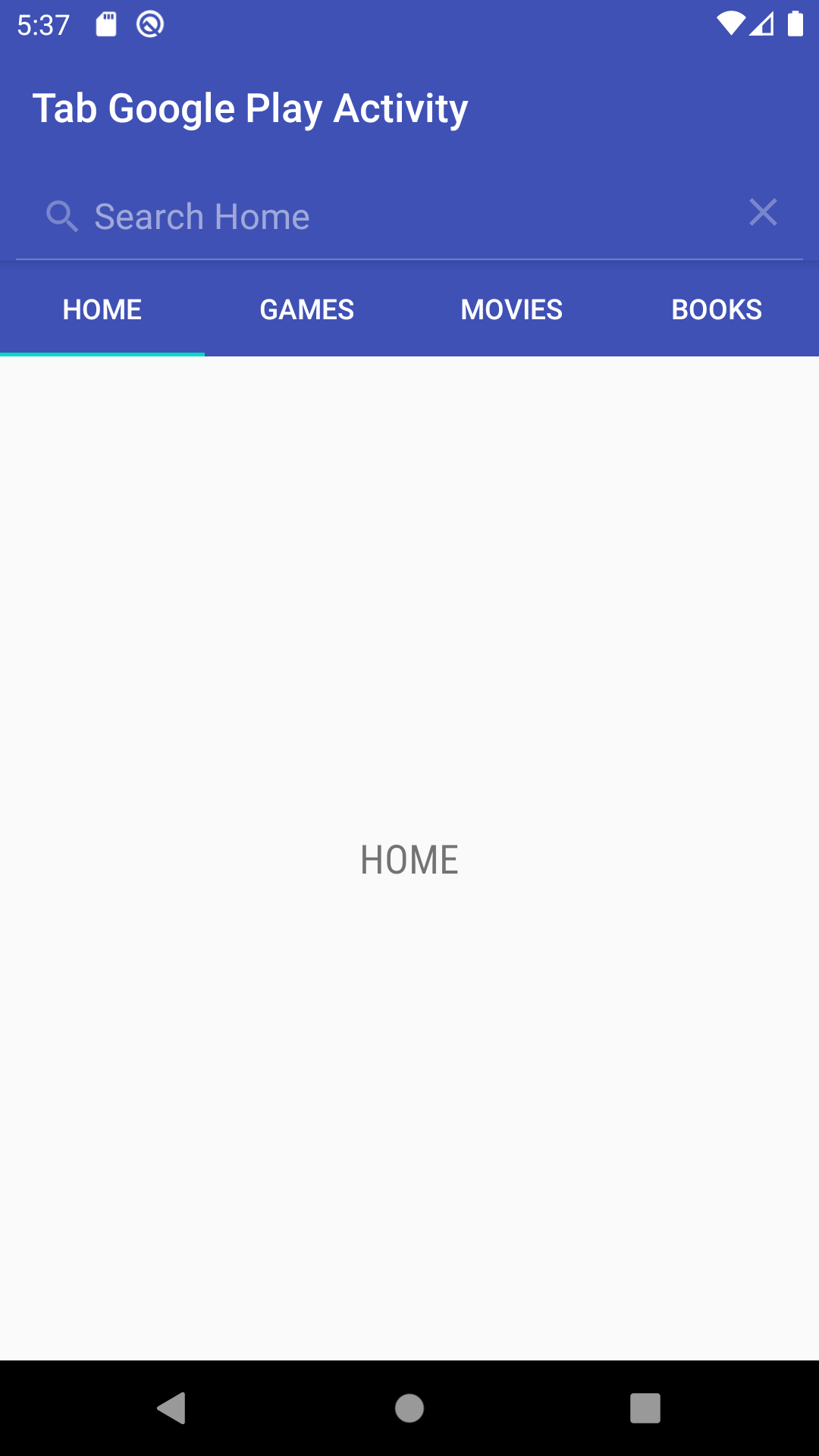The width and height of the screenshot is (819, 1456).
Task: Tap the teal tab indicator under HOME
Action: click(102, 353)
